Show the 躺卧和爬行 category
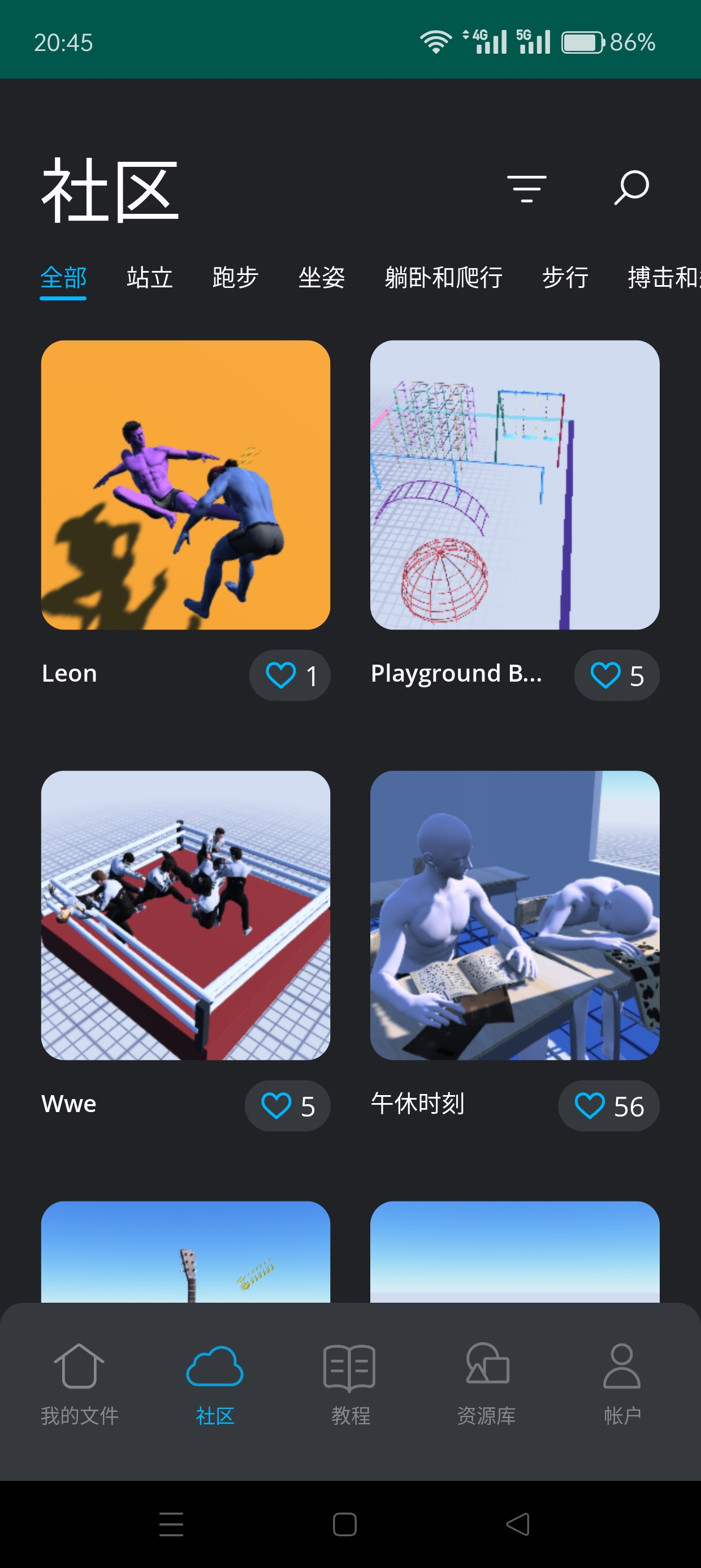The height and width of the screenshot is (1568, 701). [x=444, y=278]
